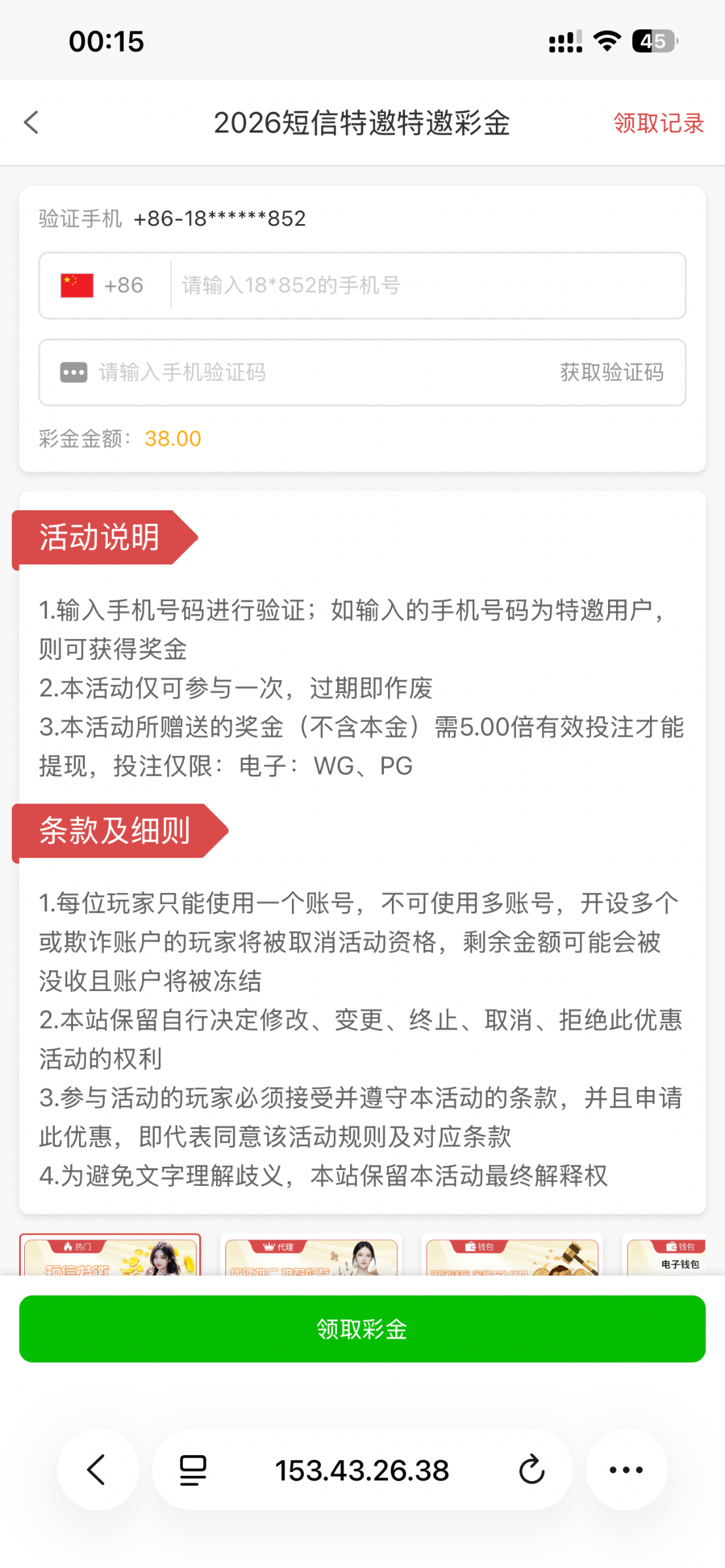Go back from the bonus page
725x1568 pixels.
31,122
